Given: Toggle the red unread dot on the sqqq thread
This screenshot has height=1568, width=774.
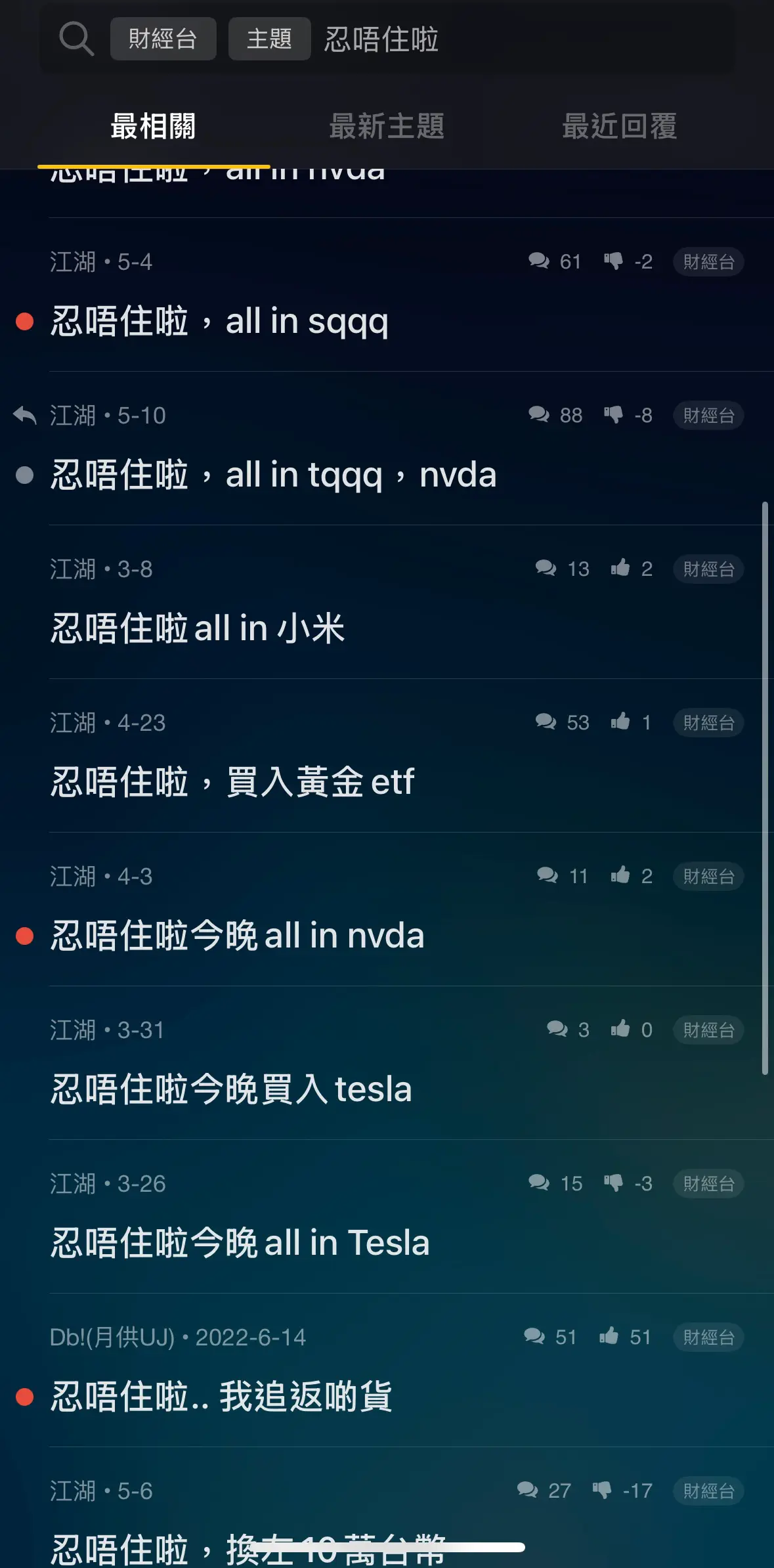Looking at the screenshot, I should [26, 321].
